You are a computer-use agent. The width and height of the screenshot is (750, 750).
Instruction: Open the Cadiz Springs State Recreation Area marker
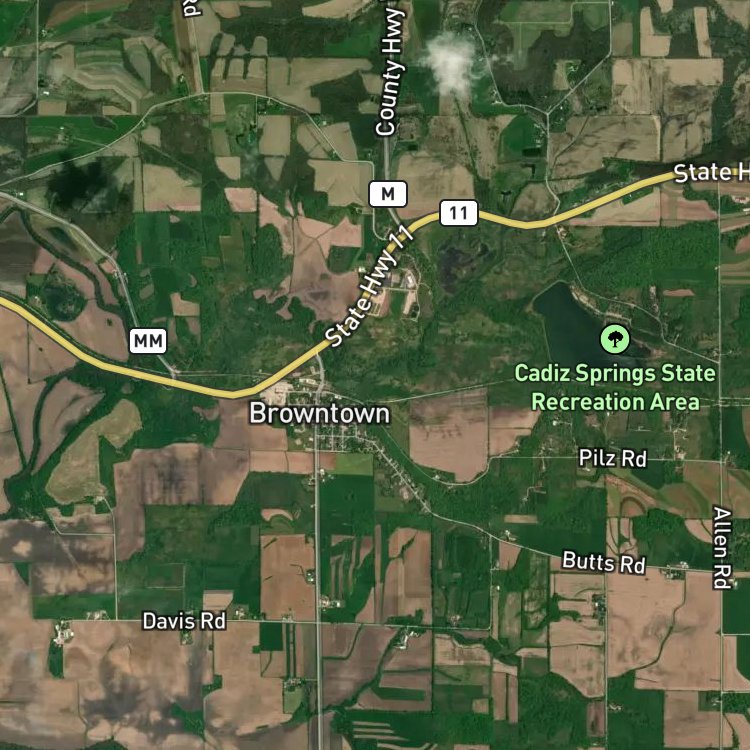pos(615,339)
